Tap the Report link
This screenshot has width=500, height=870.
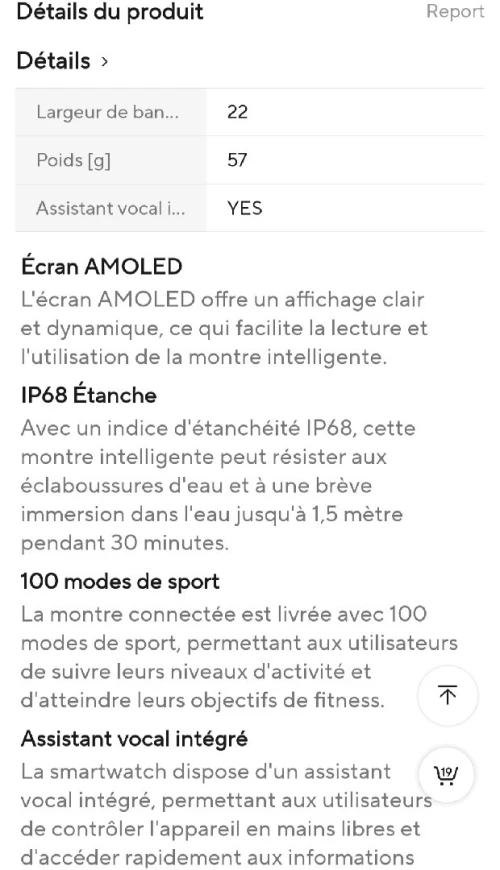click(455, 12)
